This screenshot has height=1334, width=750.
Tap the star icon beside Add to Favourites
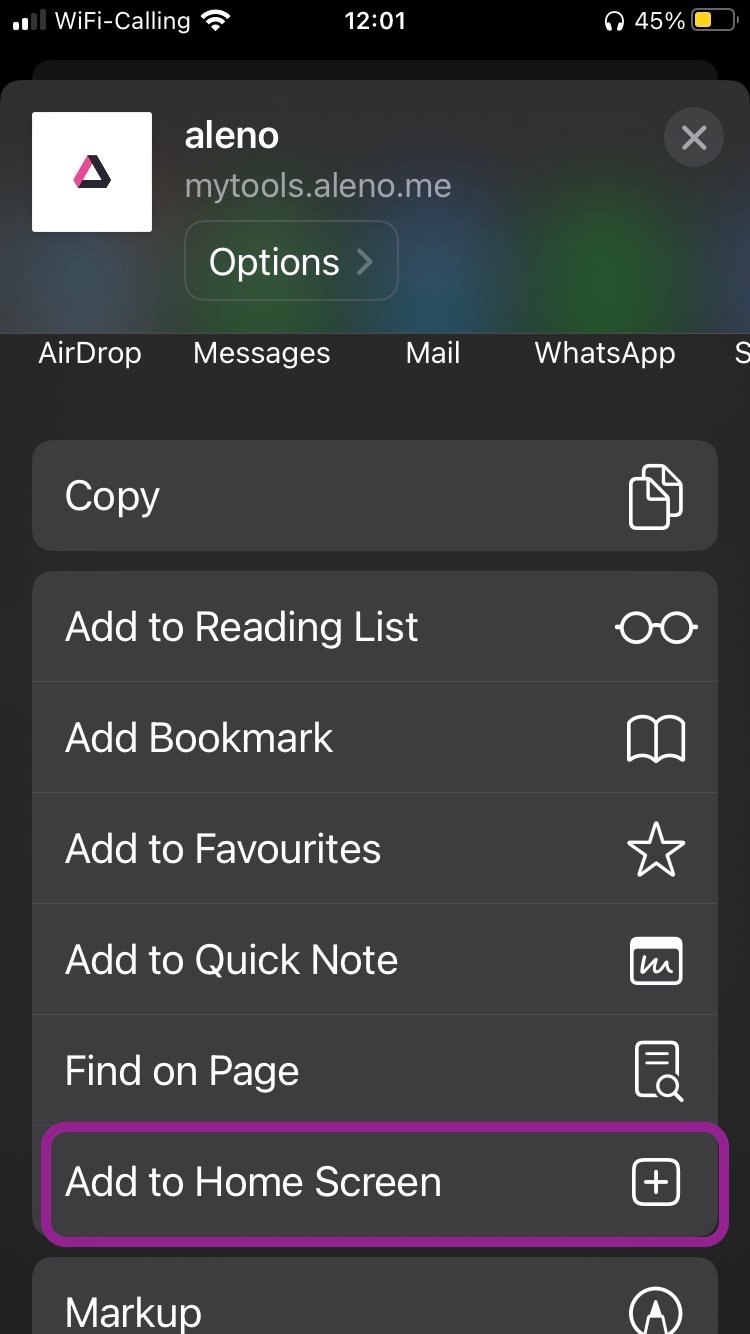tap(657, 849)
